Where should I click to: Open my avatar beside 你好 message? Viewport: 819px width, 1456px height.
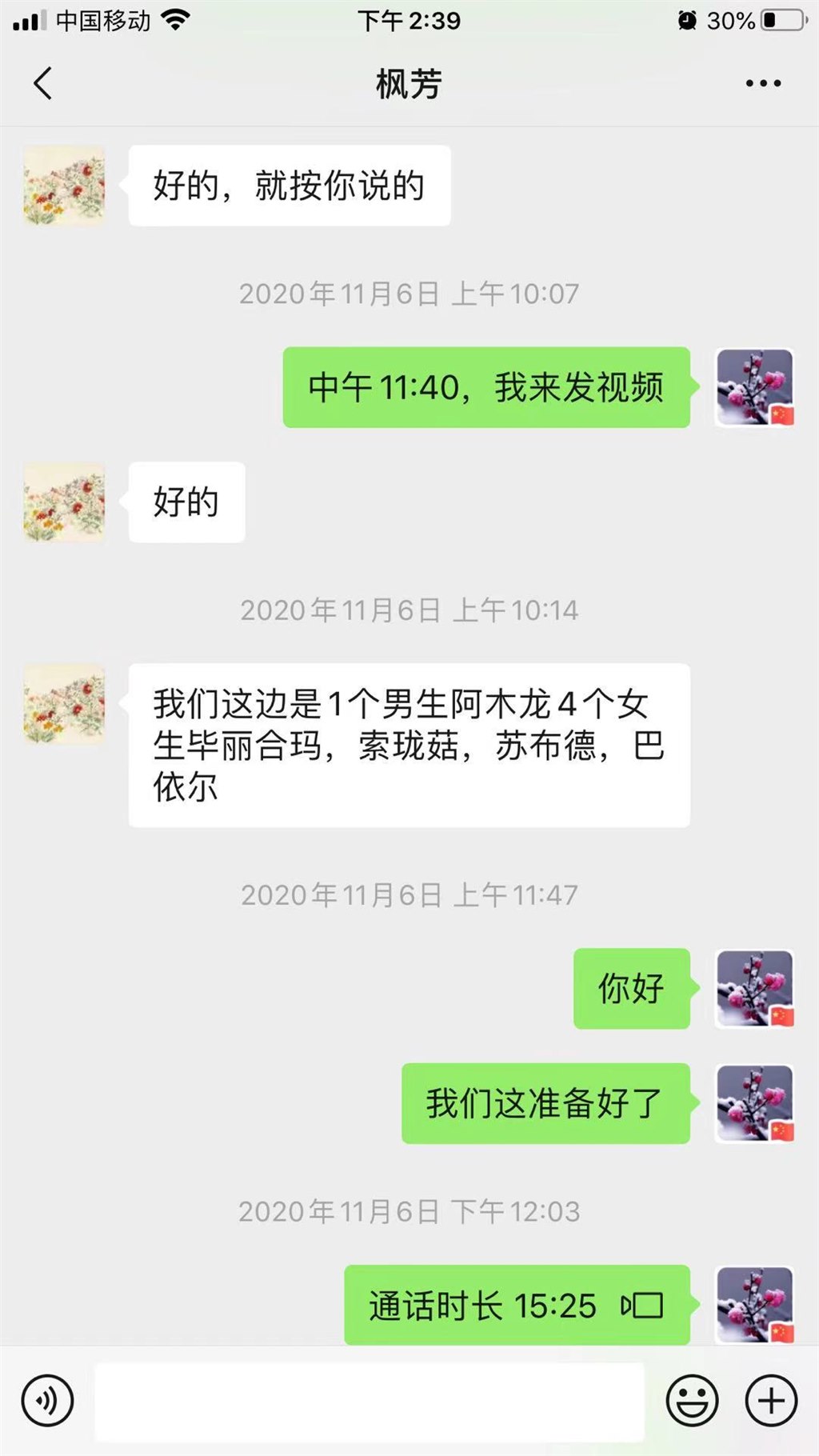pos(754,989)
